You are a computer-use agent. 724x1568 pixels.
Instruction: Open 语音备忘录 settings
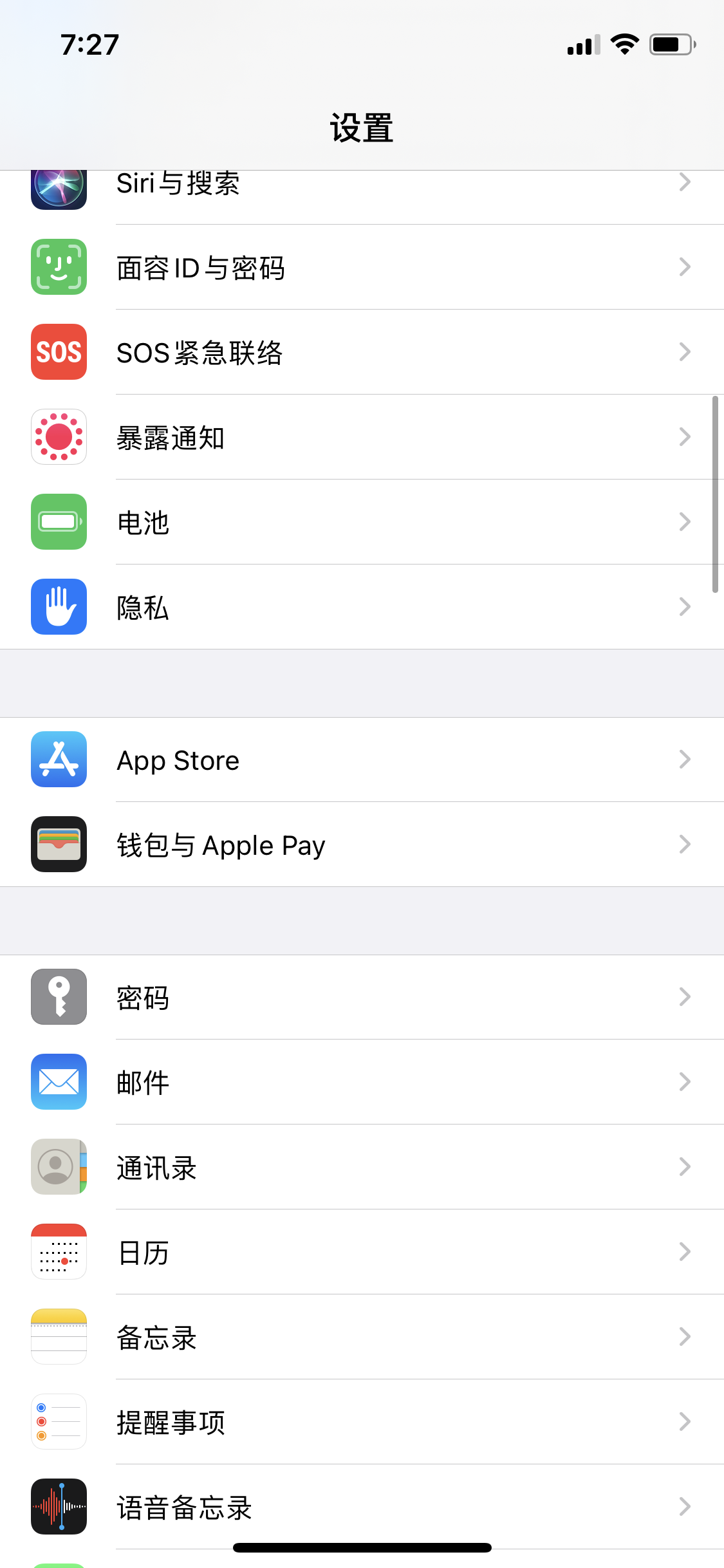(360, 1507)
